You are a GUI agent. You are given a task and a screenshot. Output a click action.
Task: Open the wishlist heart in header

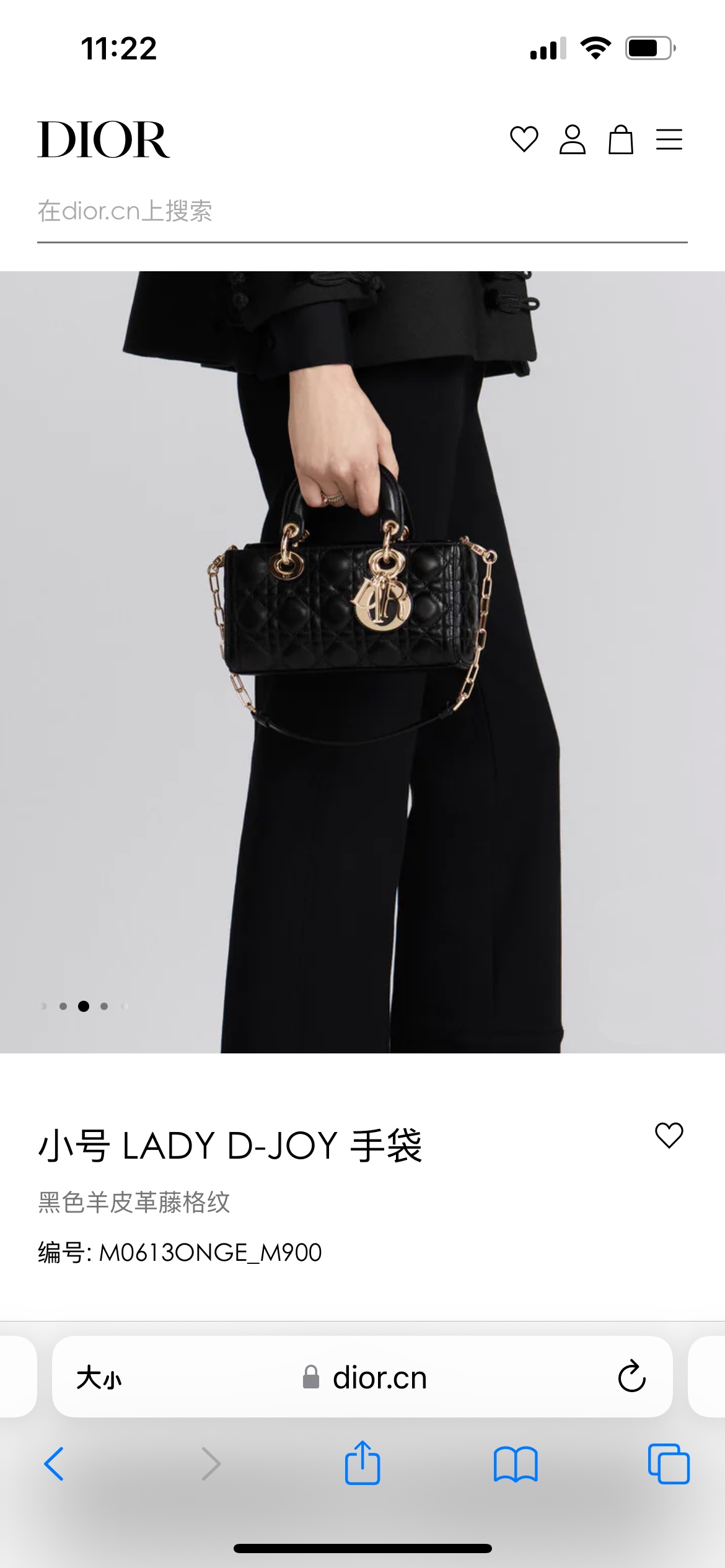pyautogui.click(x=524, y=139)
